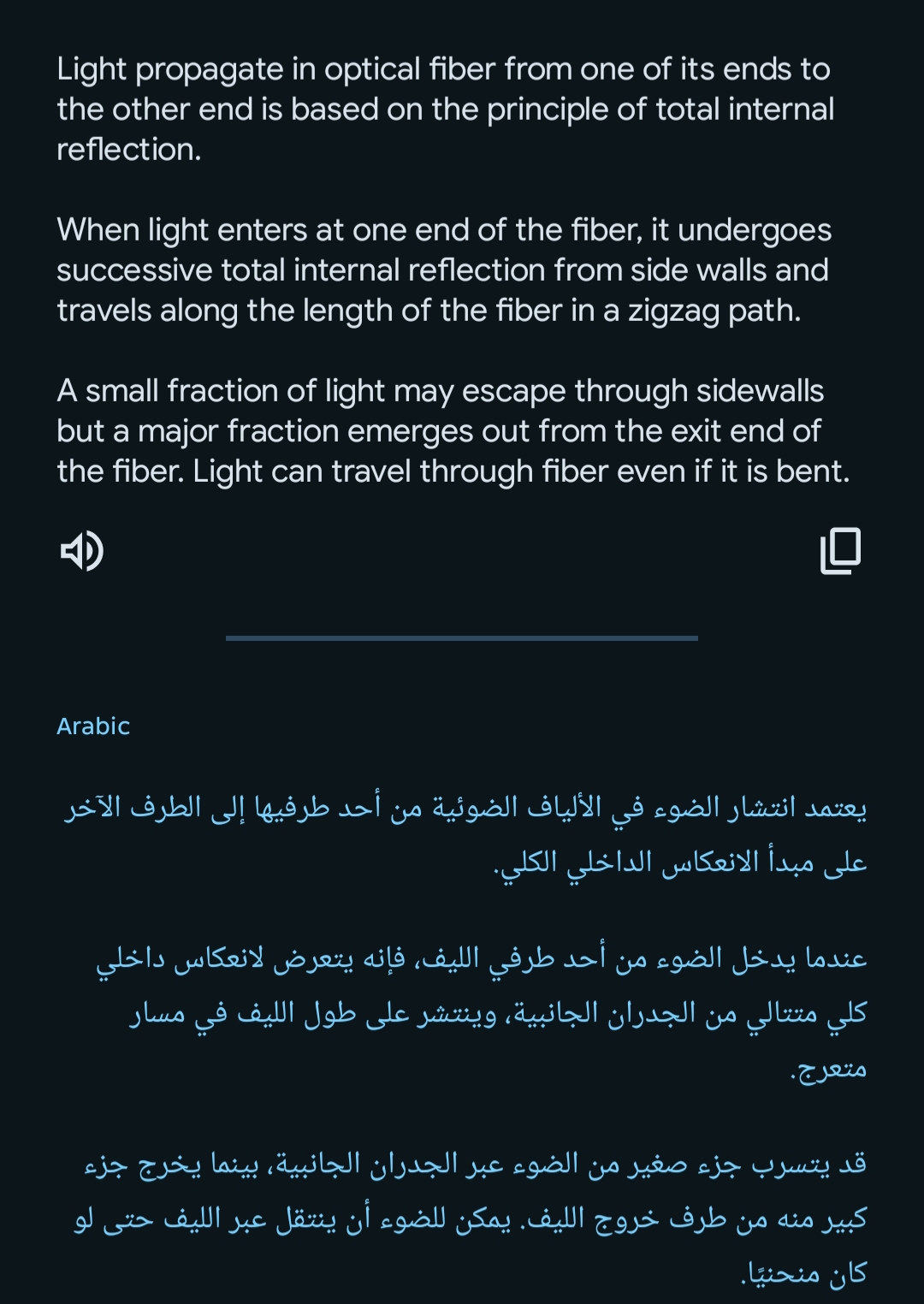The image size is (924, 1304).
Task: Listen to the English source text
Action: coord(81,550)
